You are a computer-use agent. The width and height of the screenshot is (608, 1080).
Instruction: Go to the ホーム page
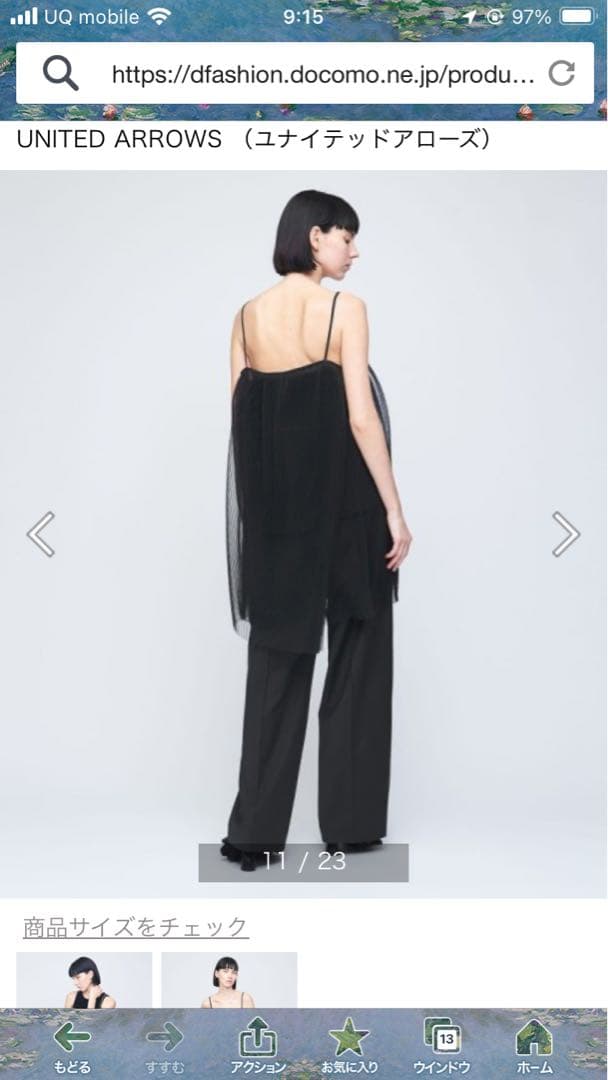pos(534,1045)
